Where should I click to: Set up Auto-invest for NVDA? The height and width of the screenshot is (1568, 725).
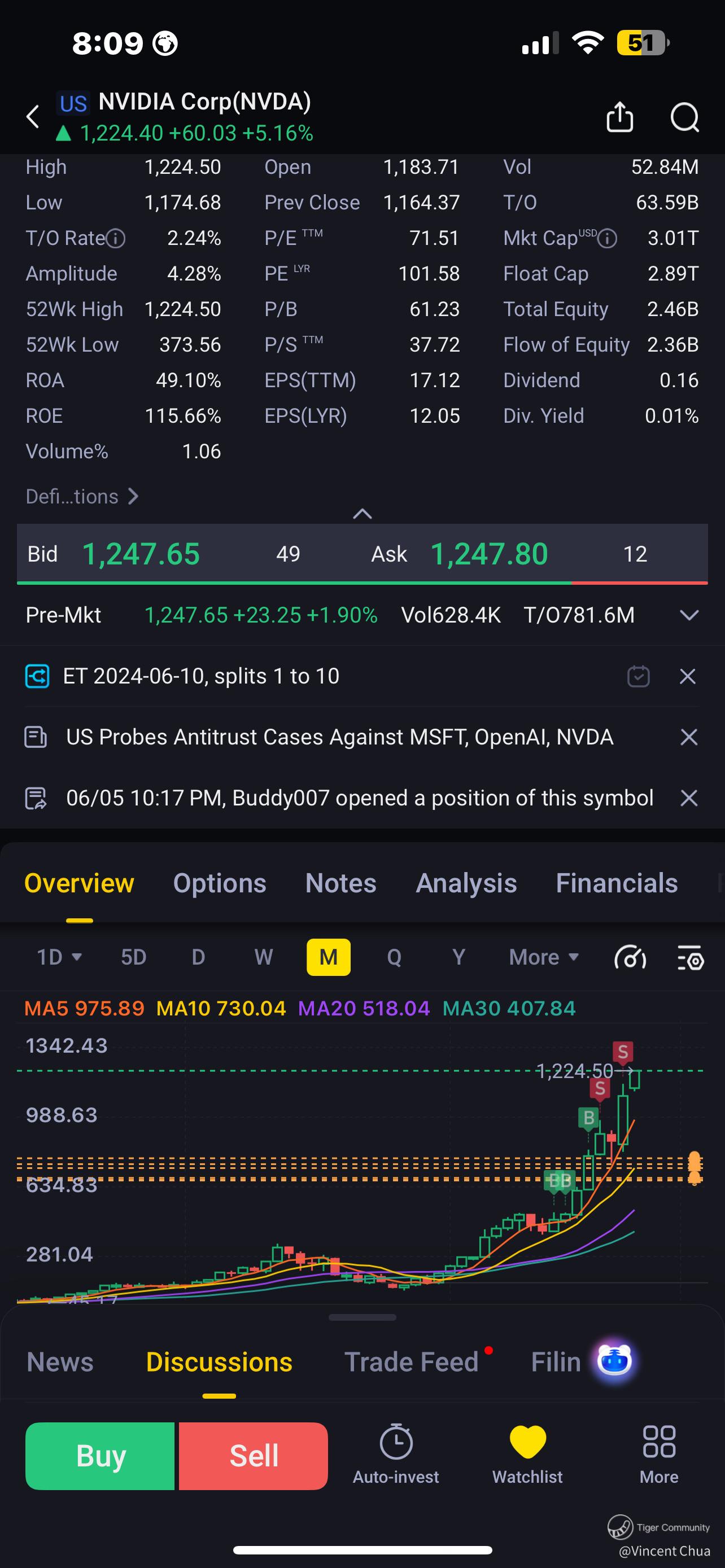click(396, 1455)
